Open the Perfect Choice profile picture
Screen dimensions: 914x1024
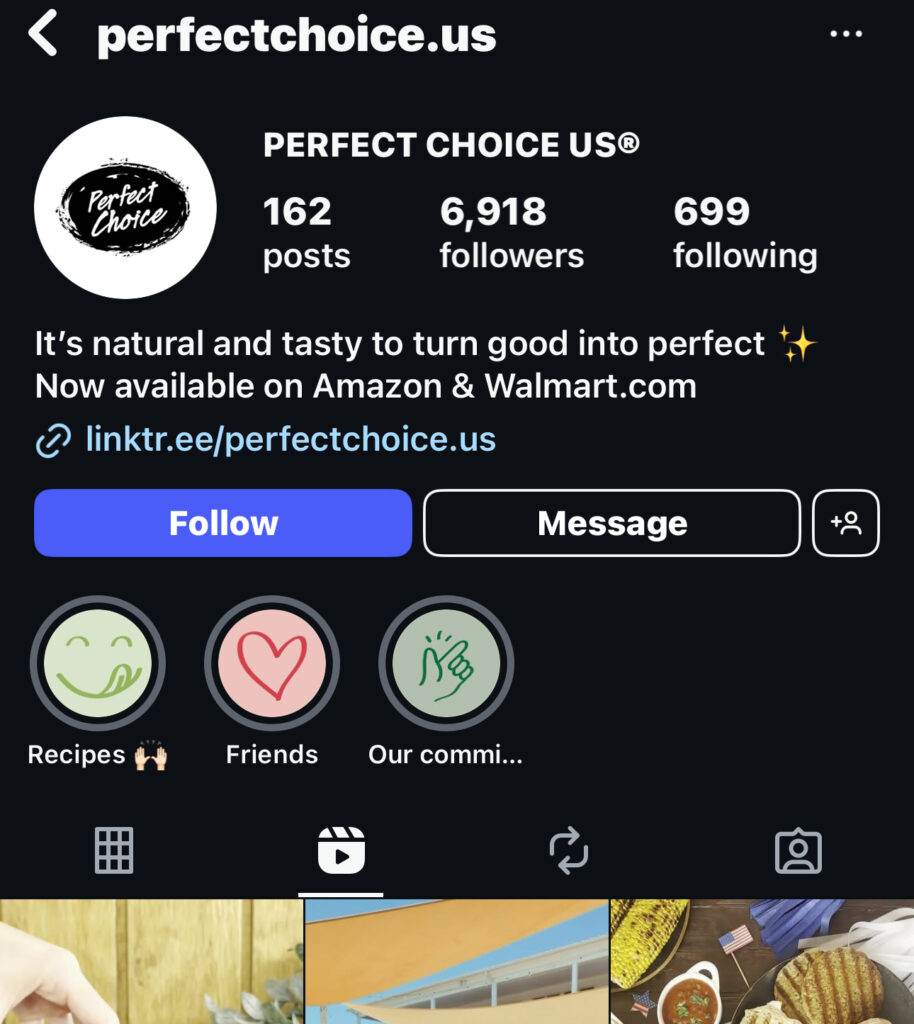(x=125, y=208)
